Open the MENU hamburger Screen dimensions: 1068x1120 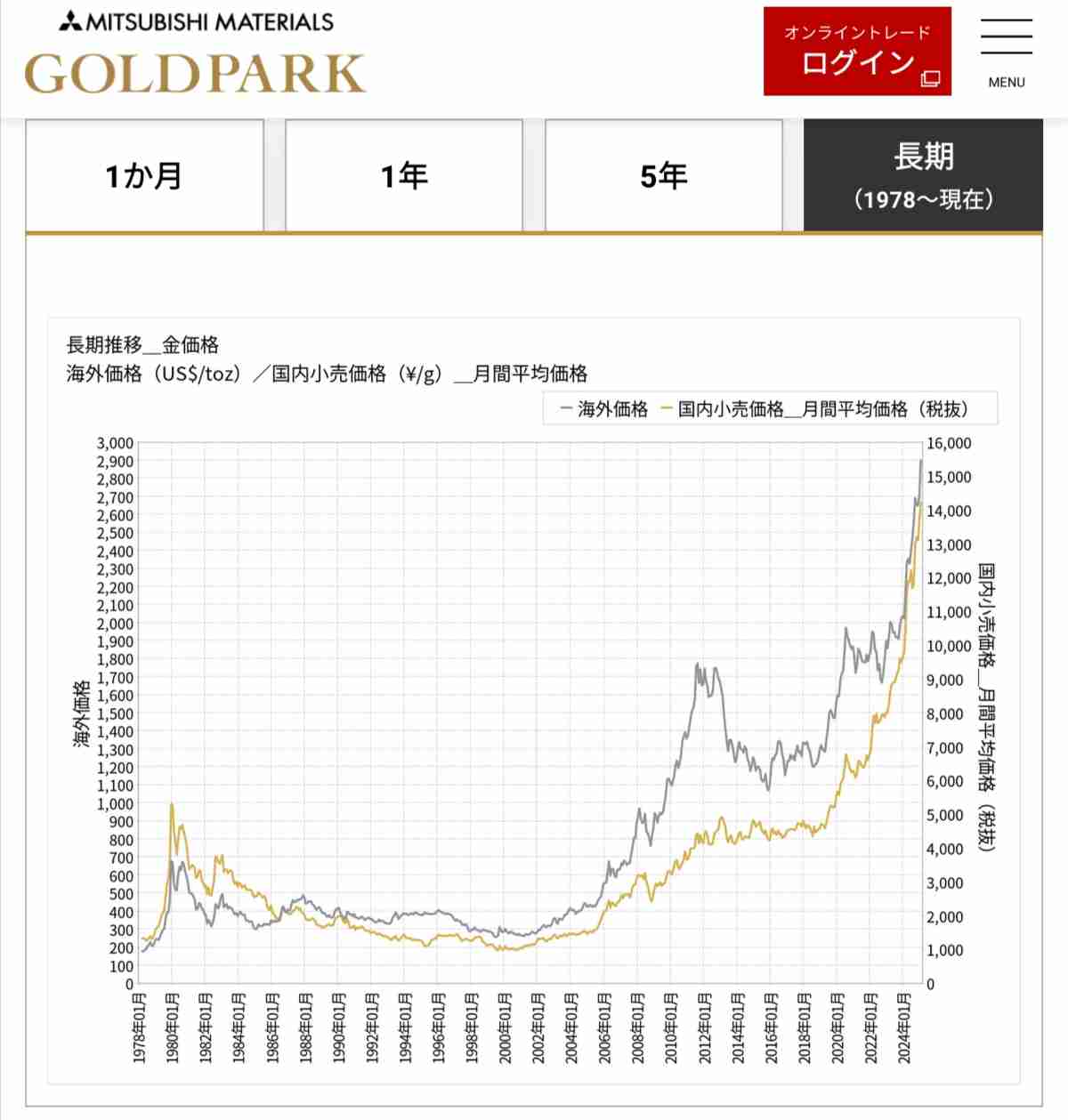(x=1006, y=53)
